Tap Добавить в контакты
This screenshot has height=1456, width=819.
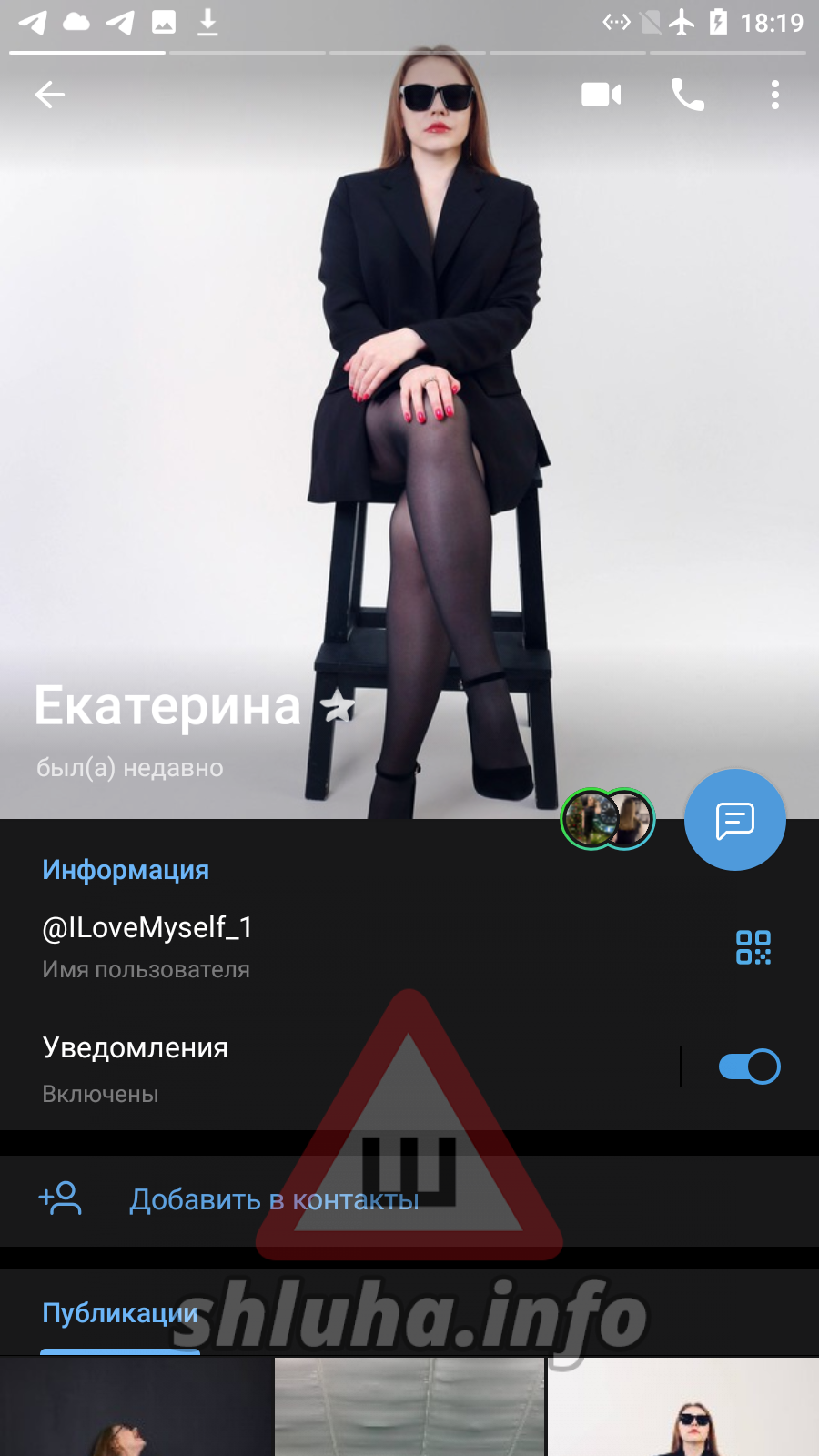click(x=273, y=1200)
